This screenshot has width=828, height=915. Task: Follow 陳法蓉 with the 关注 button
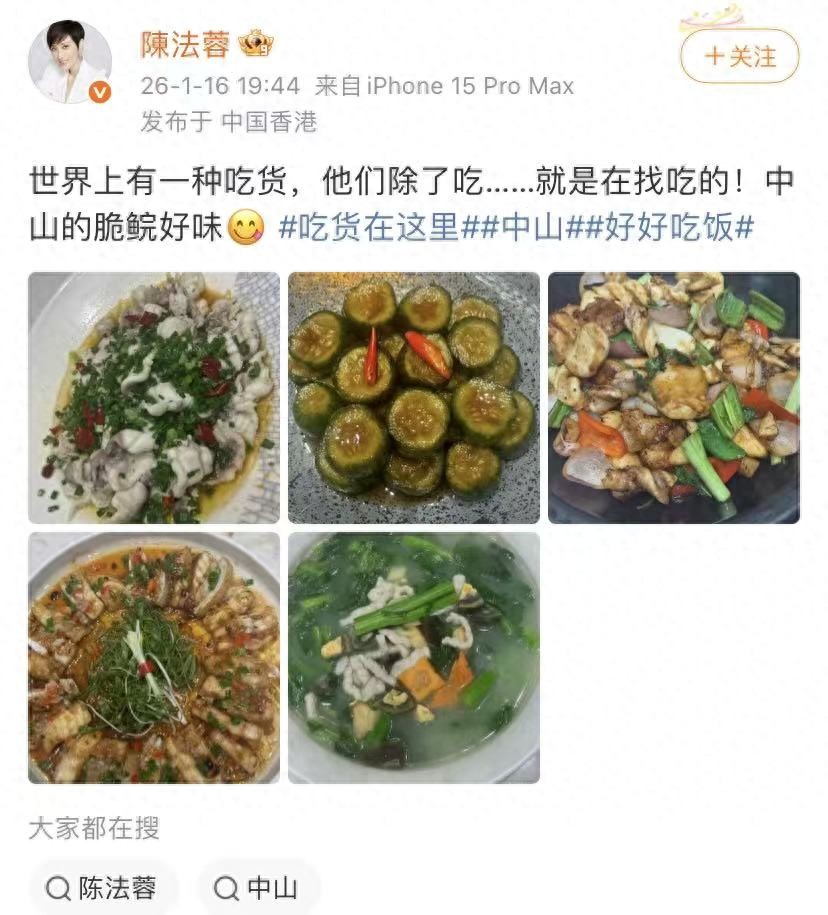739,57
